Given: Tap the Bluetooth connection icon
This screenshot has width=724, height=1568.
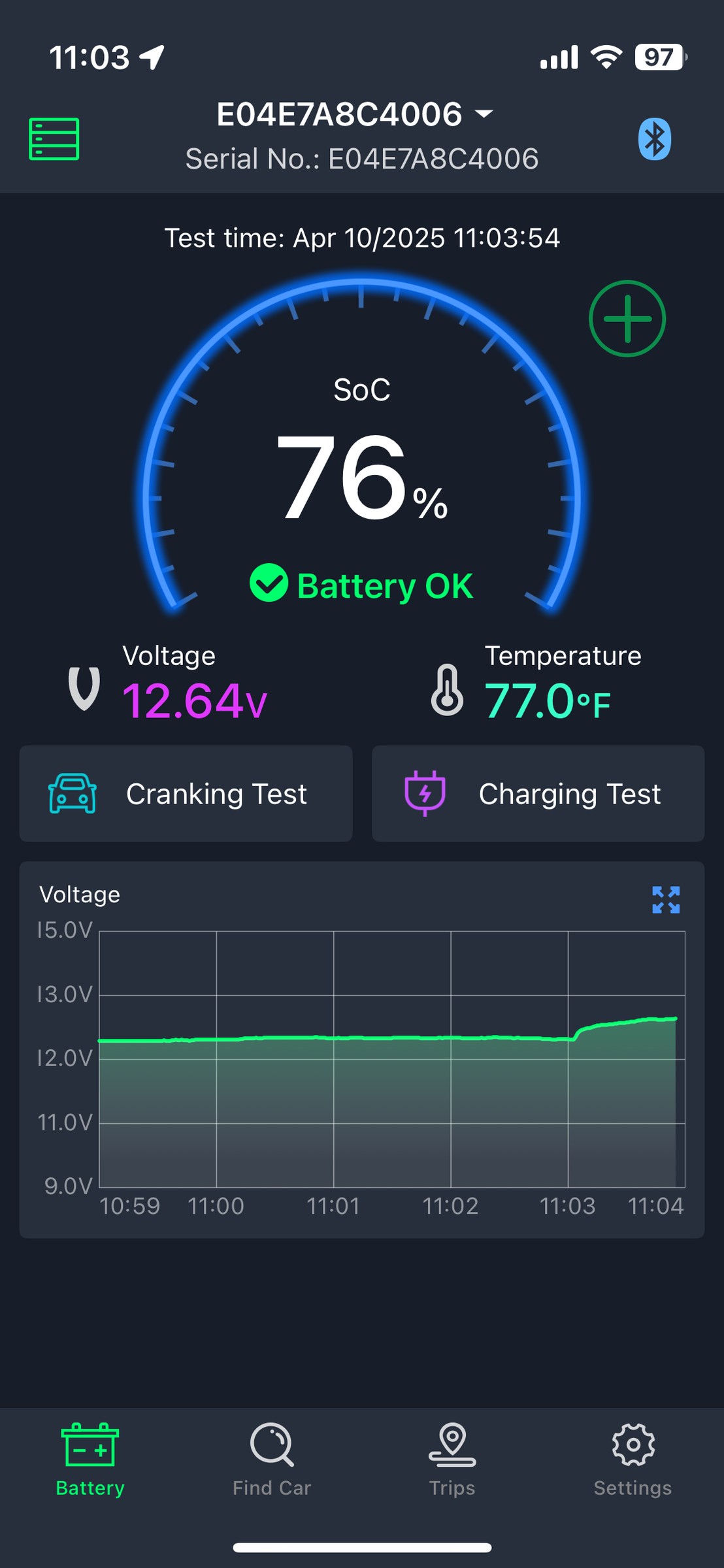Looking at the screenshot, I should 654,139.
